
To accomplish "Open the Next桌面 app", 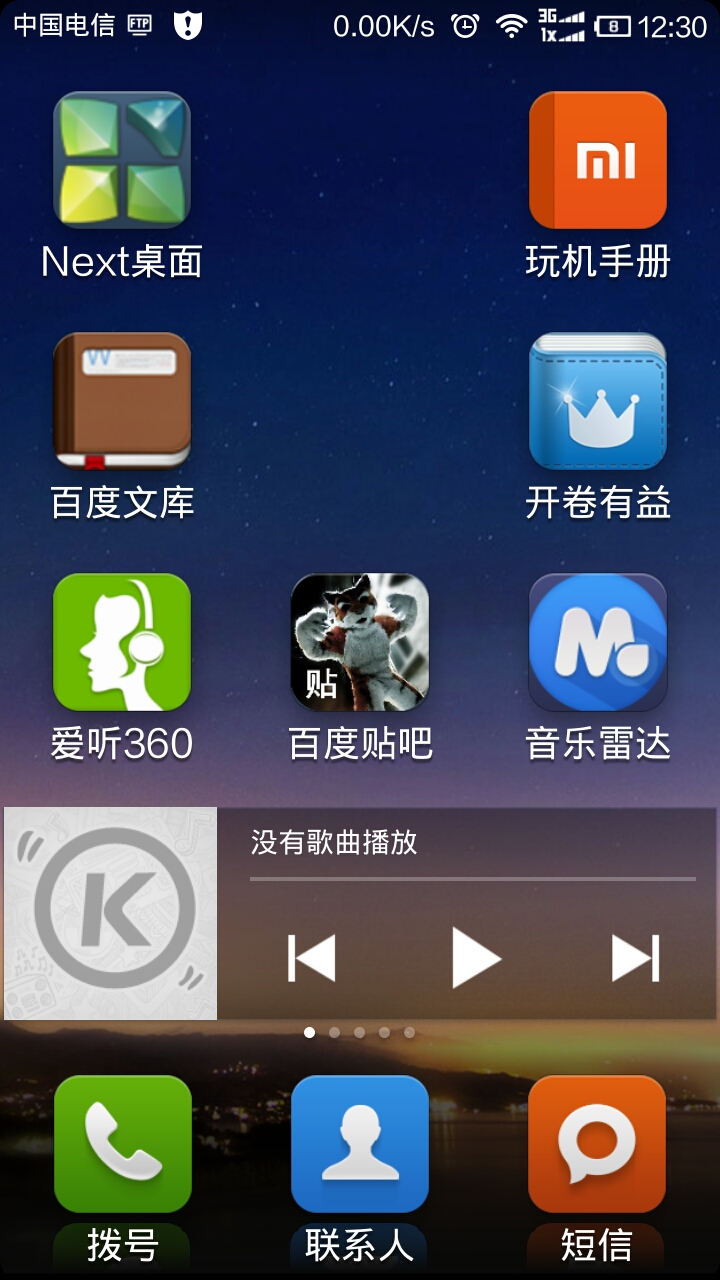I will [121, 160].
